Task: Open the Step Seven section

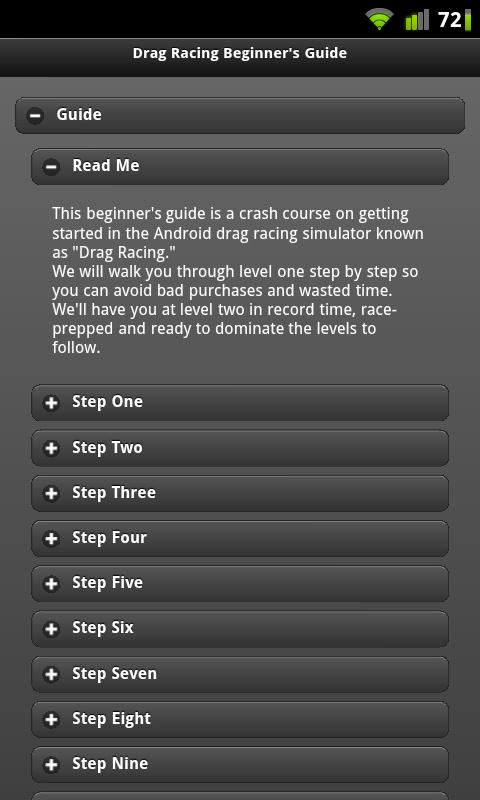Action: coord(240,674)
